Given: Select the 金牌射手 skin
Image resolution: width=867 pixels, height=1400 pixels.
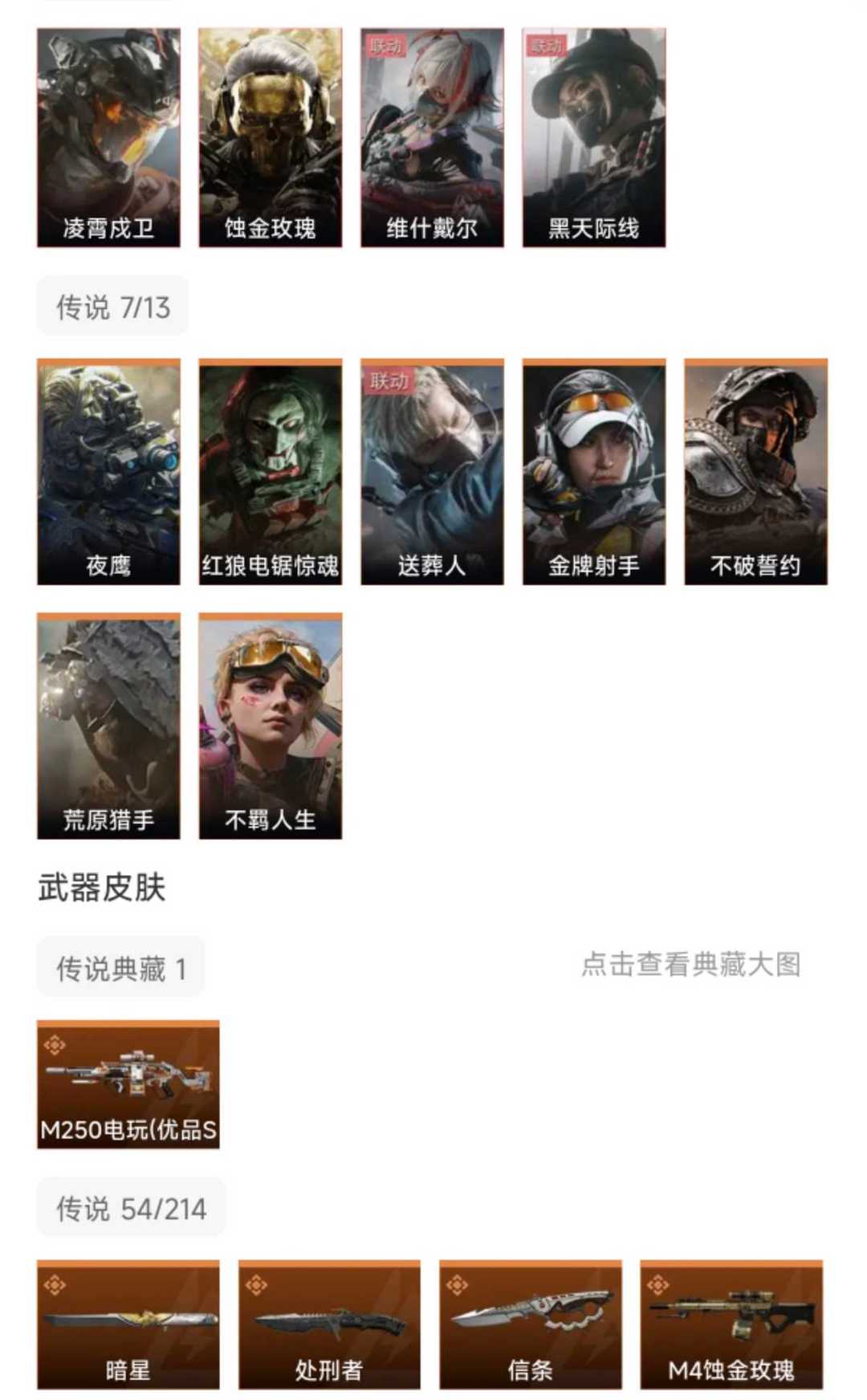Looking at the screenshot, I should [594, 471].
